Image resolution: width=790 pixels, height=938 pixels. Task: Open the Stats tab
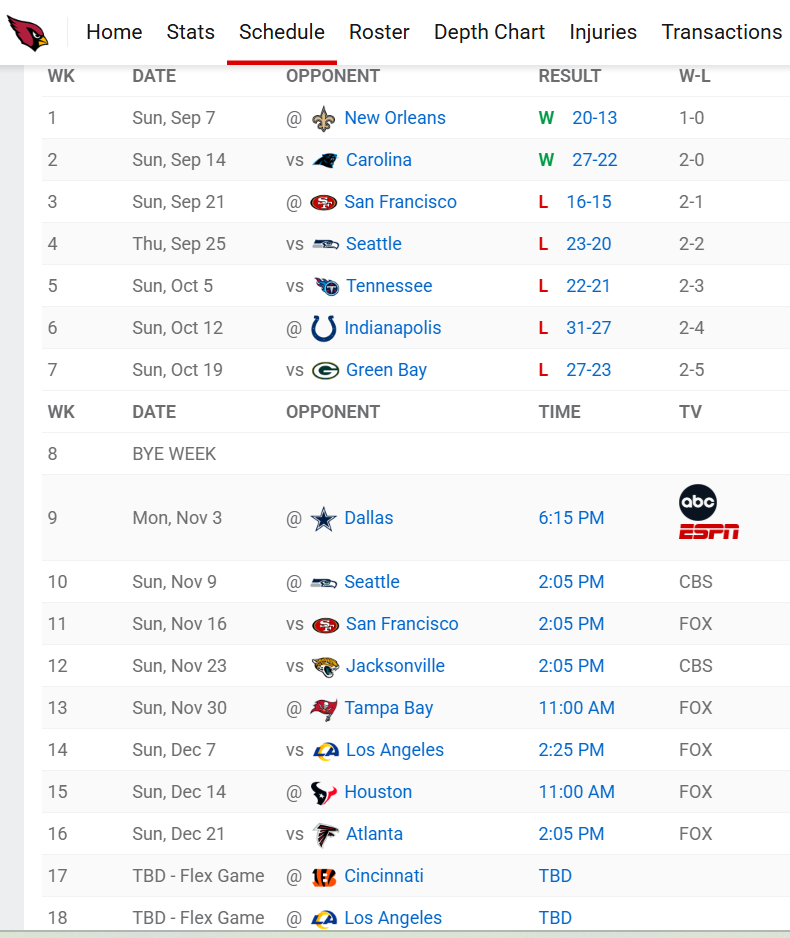[190, 32]
